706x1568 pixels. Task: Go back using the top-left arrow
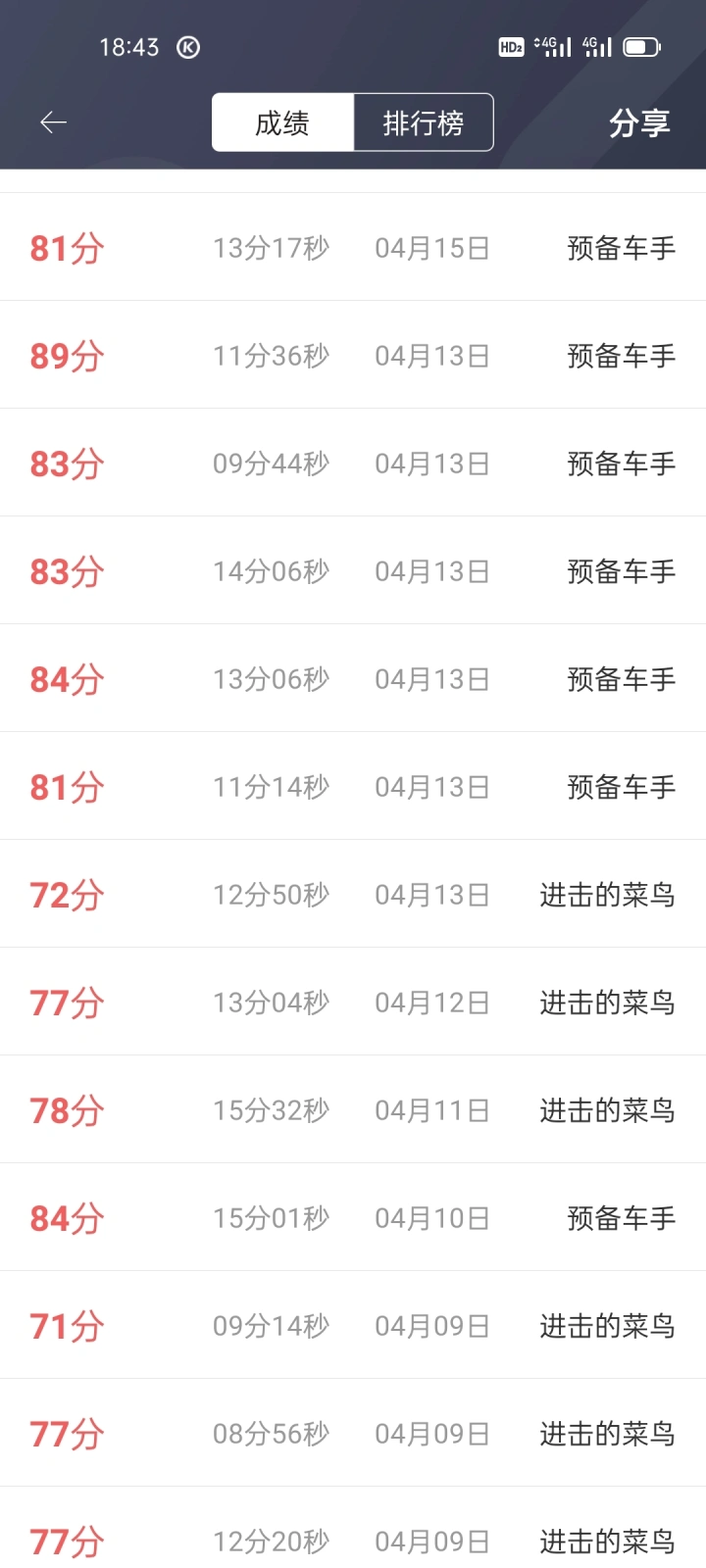coord(53,122)
